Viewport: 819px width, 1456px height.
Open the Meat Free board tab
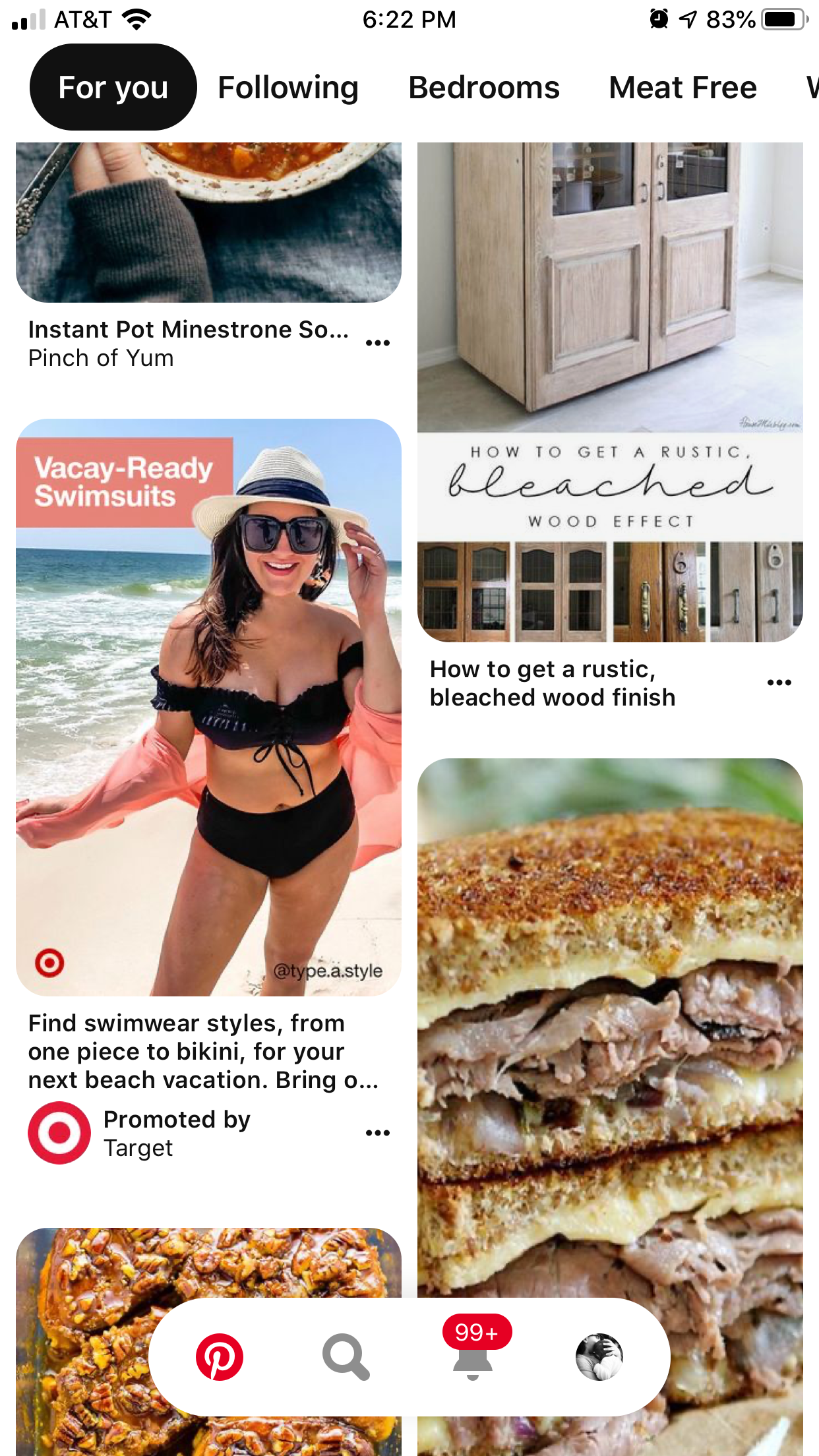(x=682, y=88)
